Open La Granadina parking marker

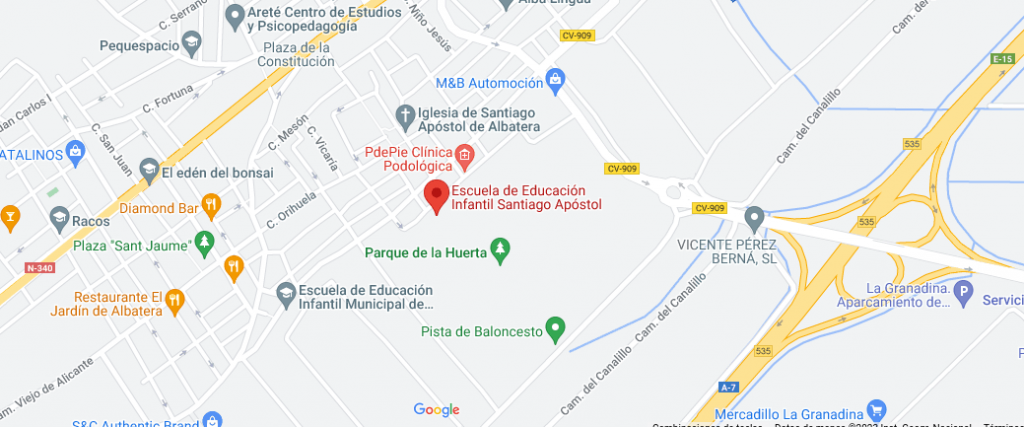point(963,293)
